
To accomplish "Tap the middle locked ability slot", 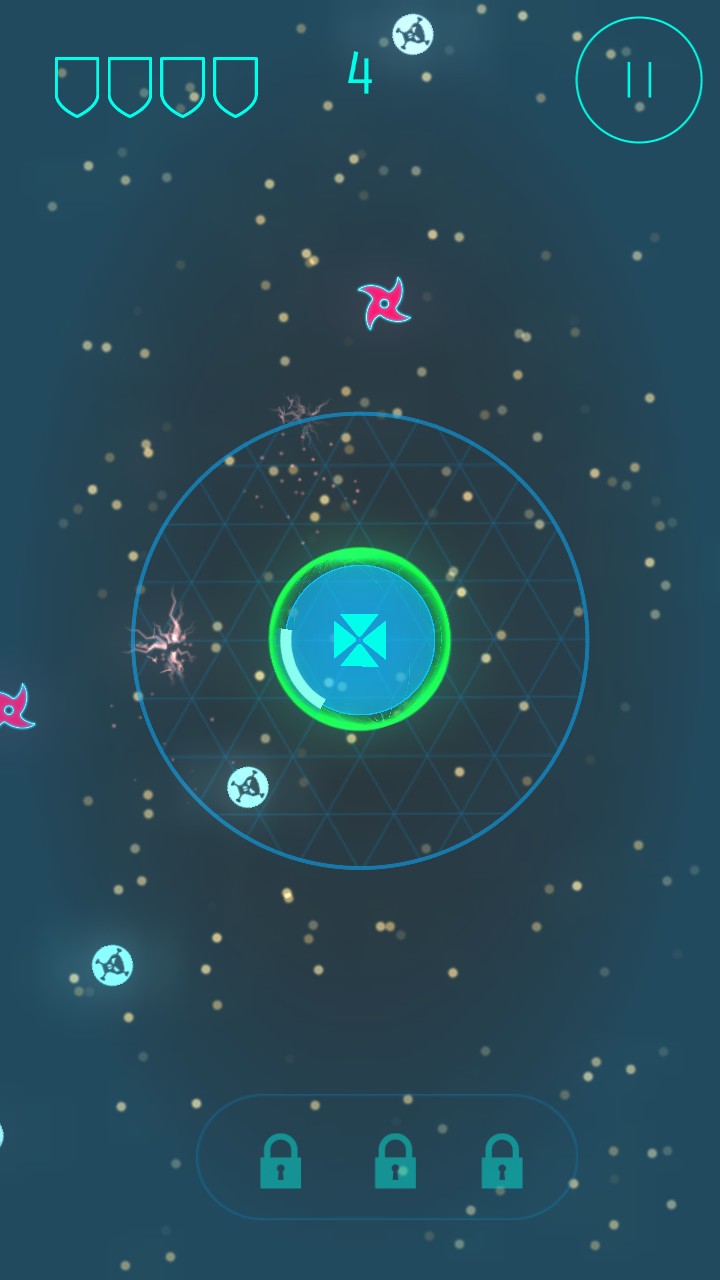I will (395, 1161).
